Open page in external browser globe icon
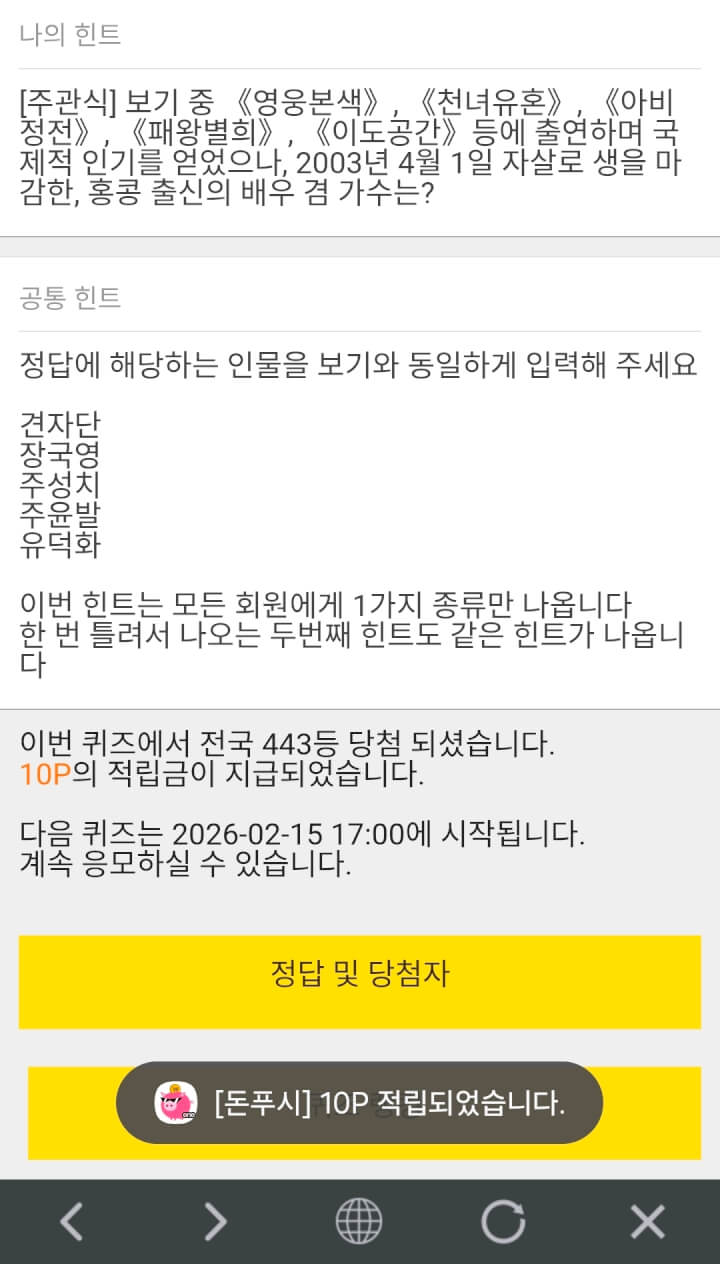Image resolution: width=720 pixels, height=1264 pixels. coord(359,1221)
